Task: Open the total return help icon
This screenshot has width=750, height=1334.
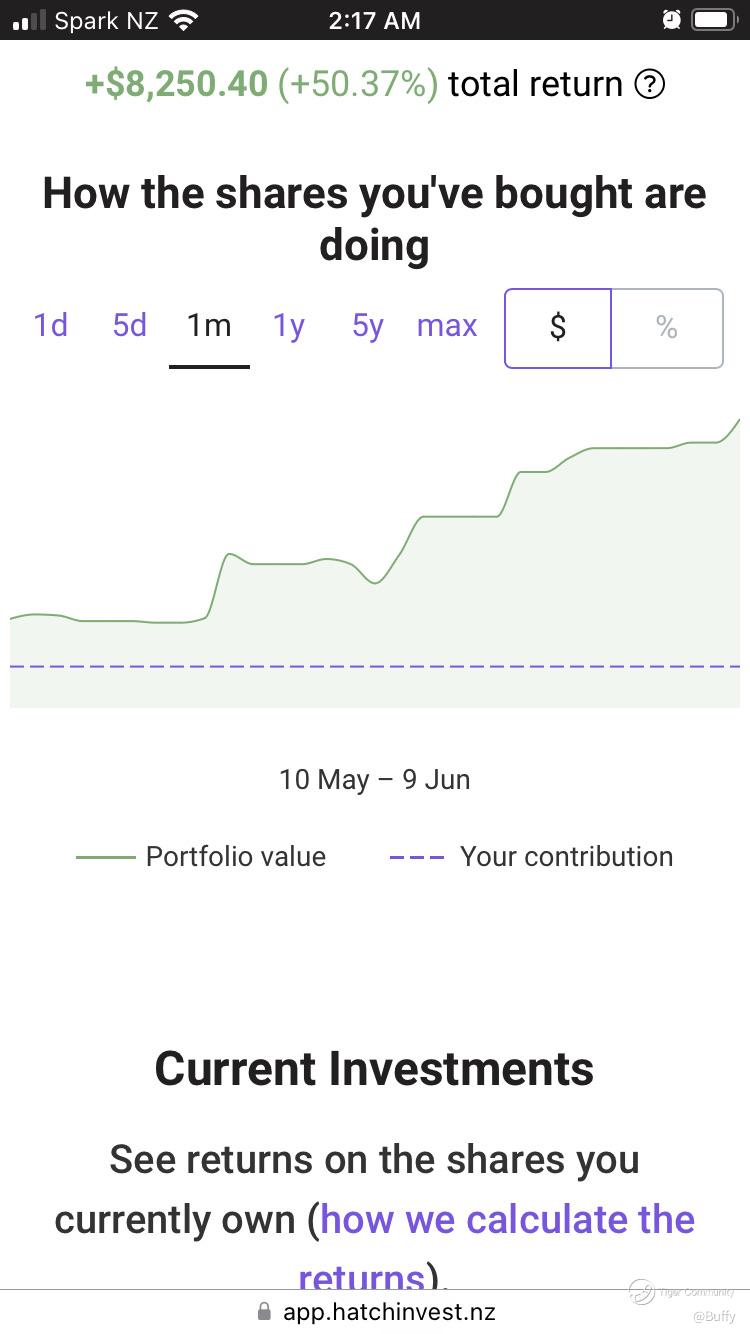Action: pyautogui.click(x=650, y=85)
